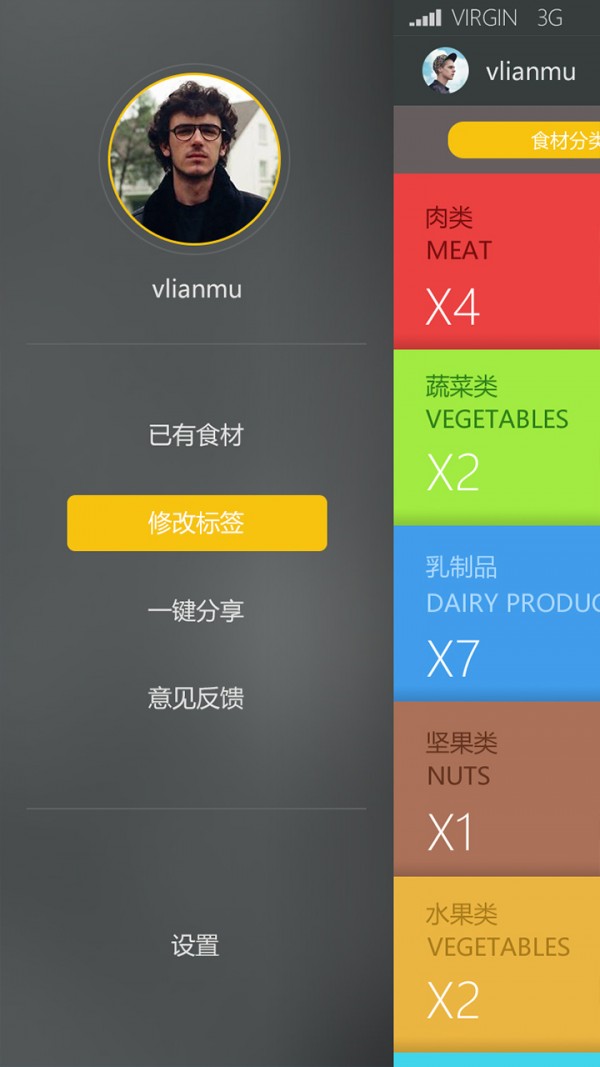Tap the yellow 食材分类 button
600x1067 pixels.
[525, 141]
